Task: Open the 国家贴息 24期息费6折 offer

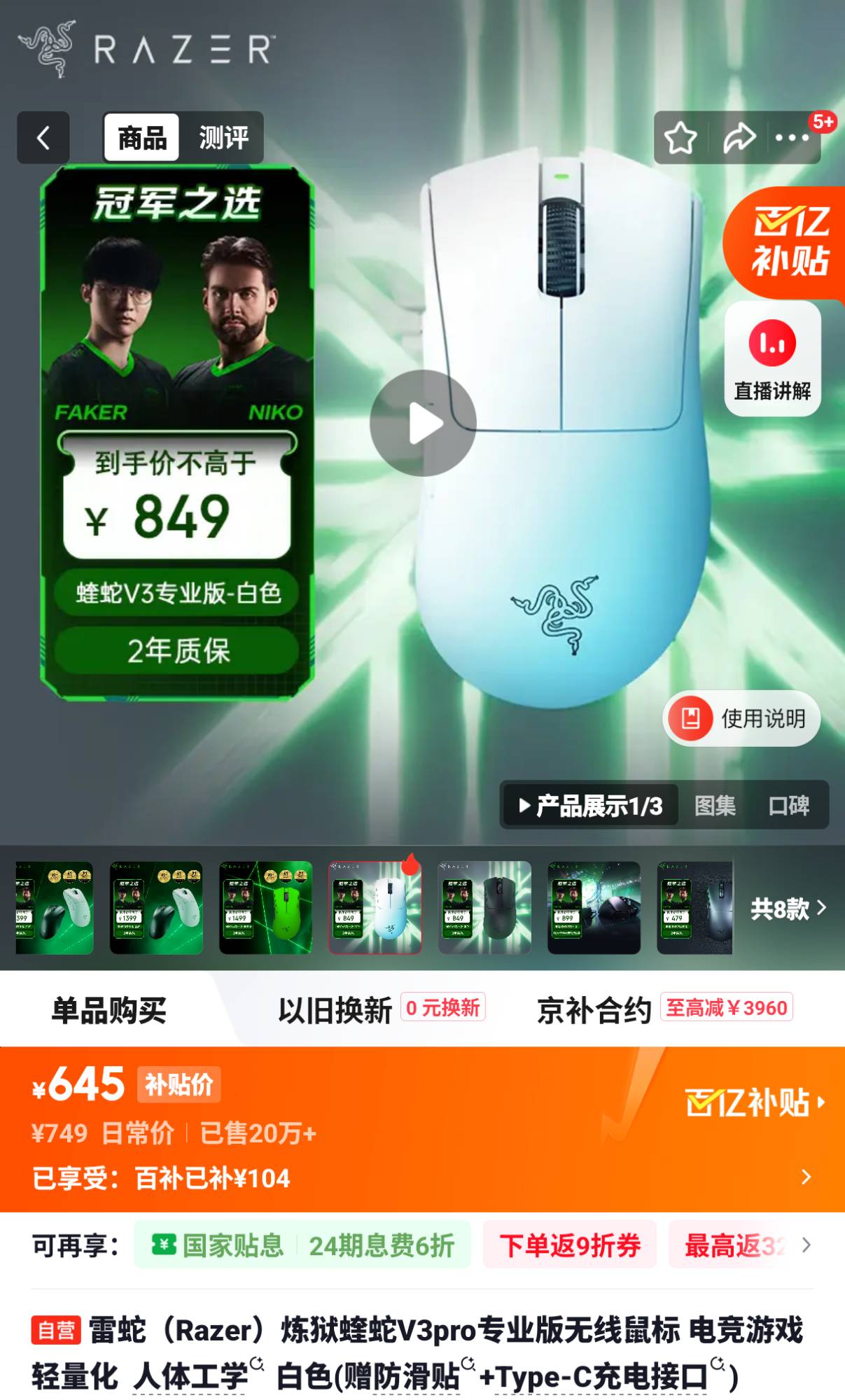Action: (302, 1245)
